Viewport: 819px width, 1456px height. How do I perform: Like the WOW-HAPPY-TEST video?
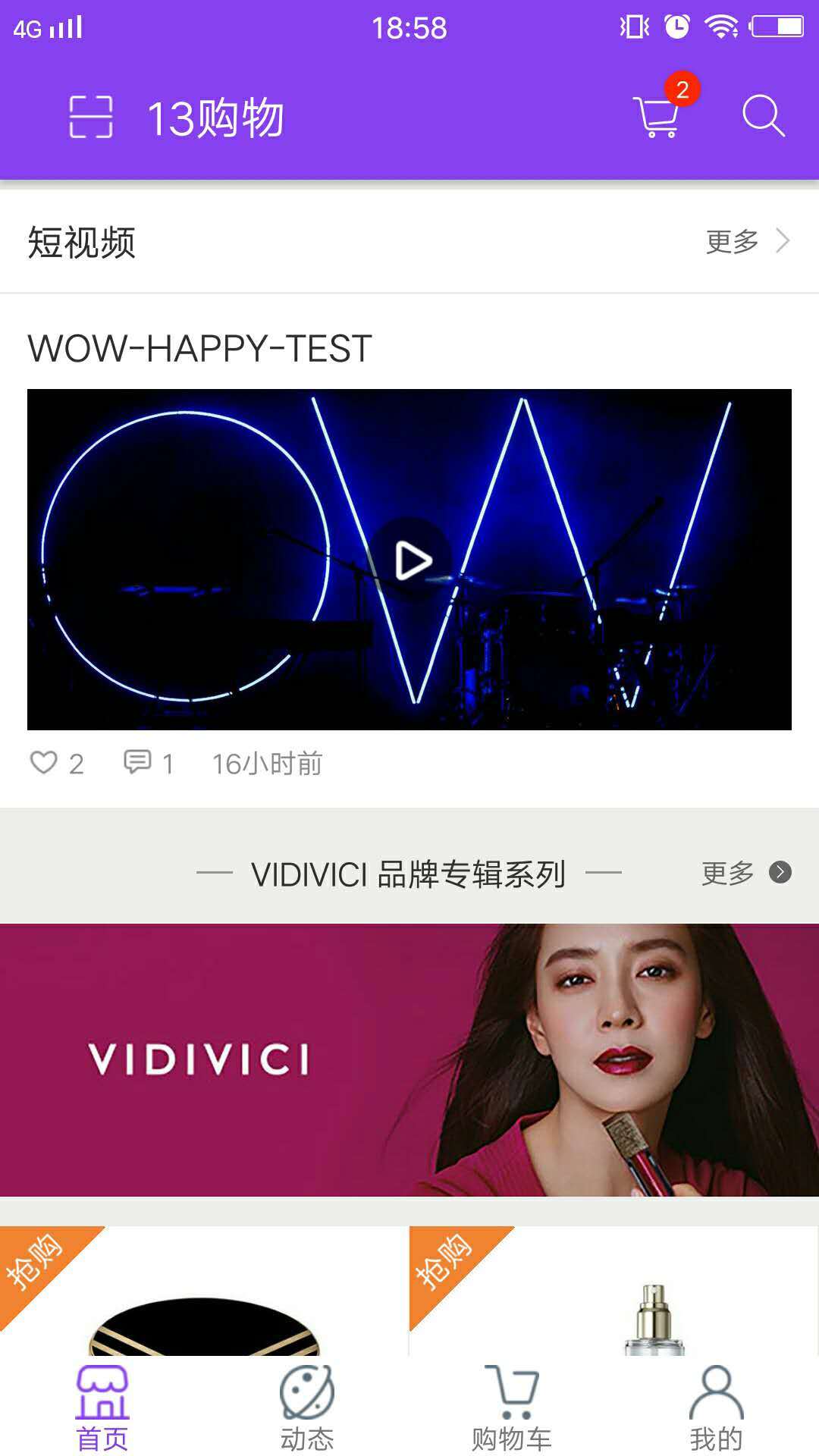pos(45,762)
